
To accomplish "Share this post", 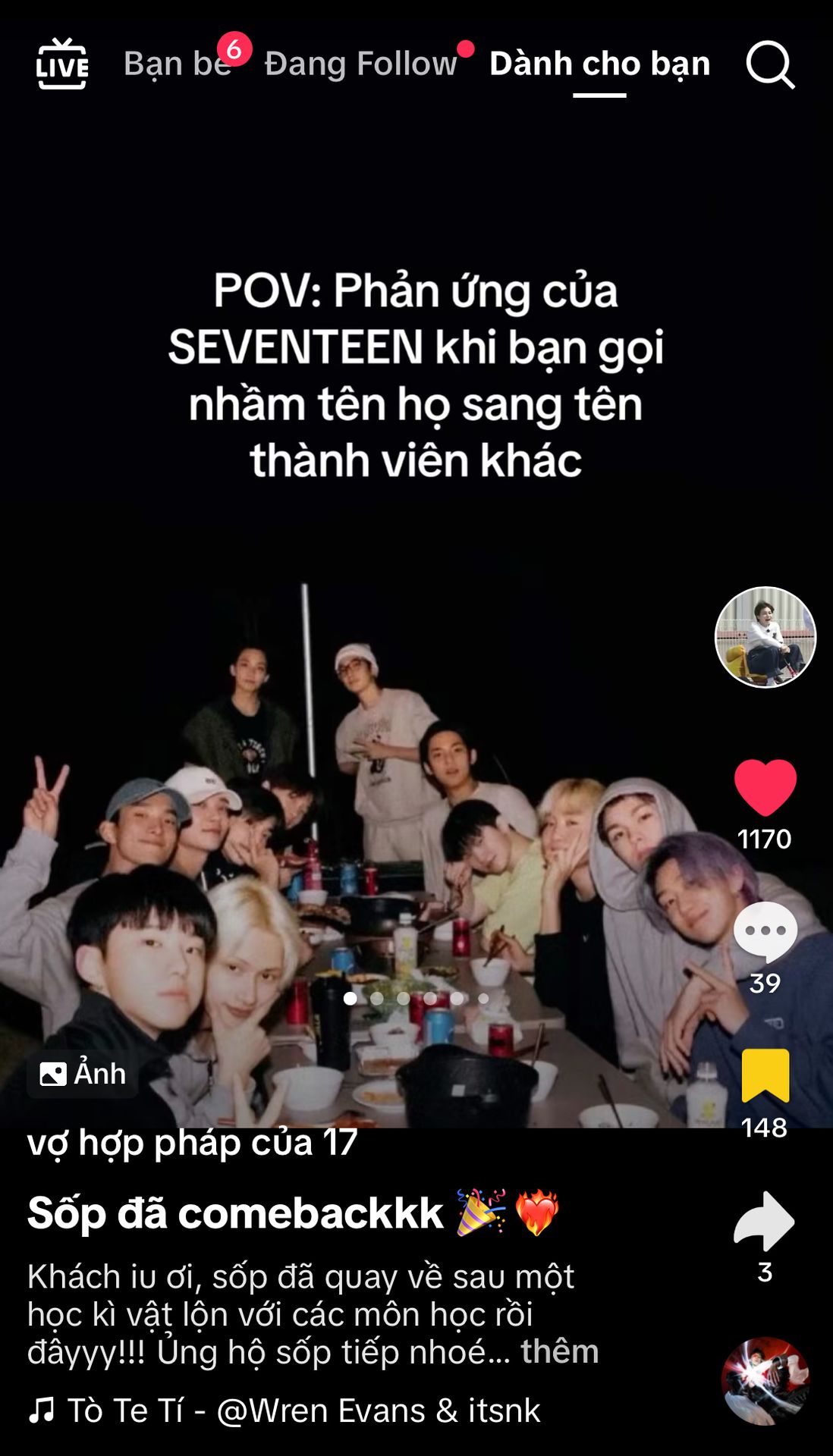I will [763, 1221].
